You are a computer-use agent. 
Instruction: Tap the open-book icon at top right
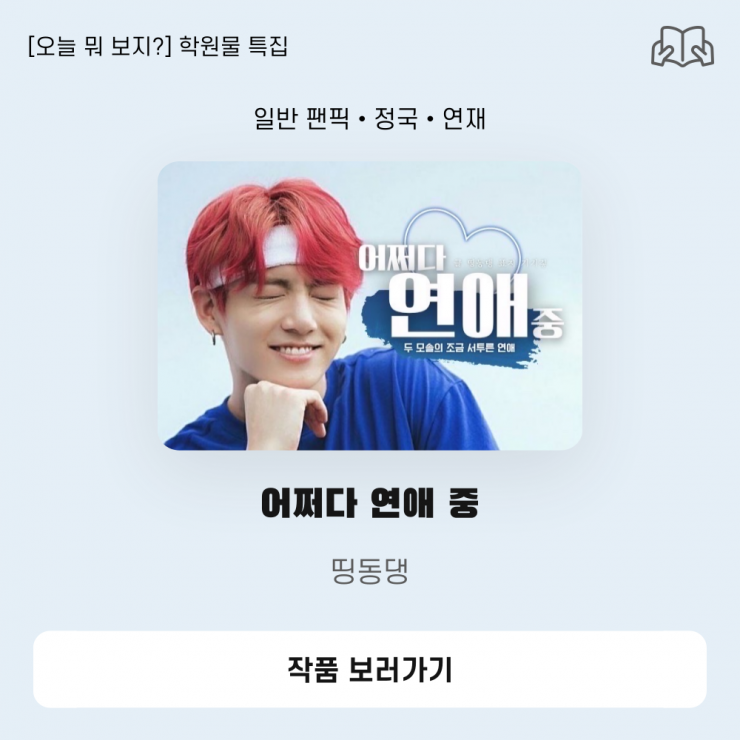coord(682,46)
